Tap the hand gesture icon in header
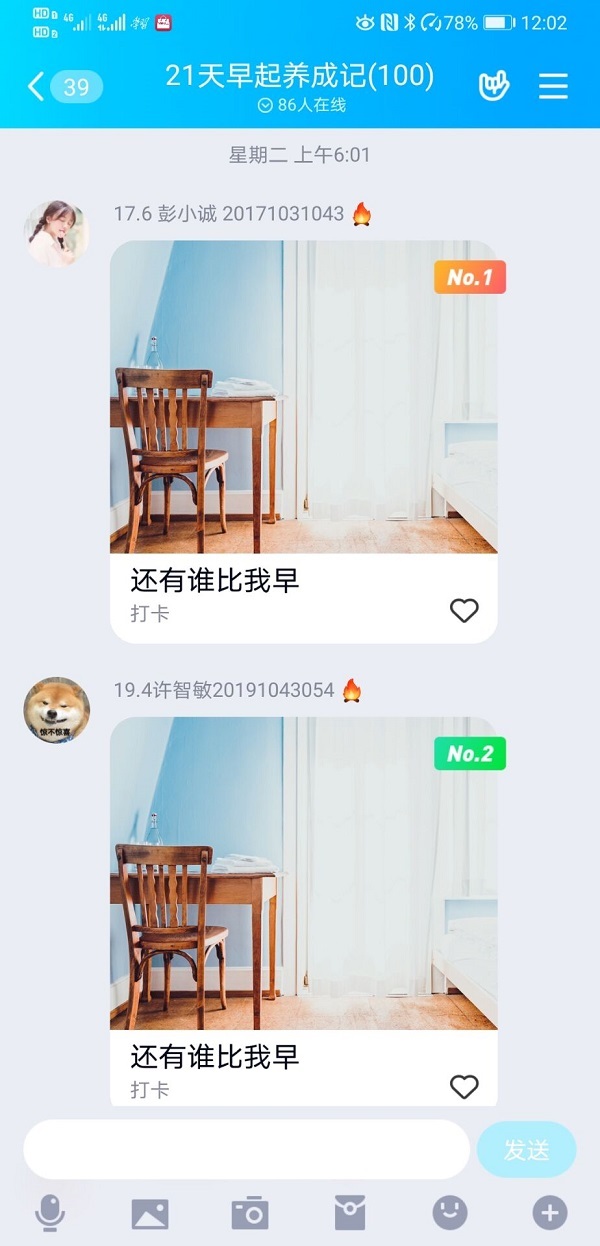Viewport: 600px width, 1246px height. (493, 86)
